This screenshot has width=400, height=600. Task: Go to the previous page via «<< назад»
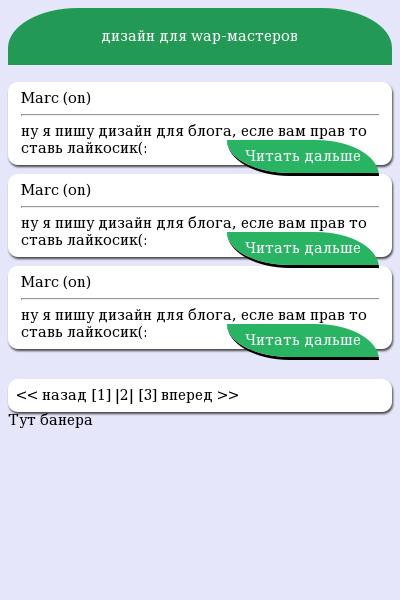coord(51,395)
